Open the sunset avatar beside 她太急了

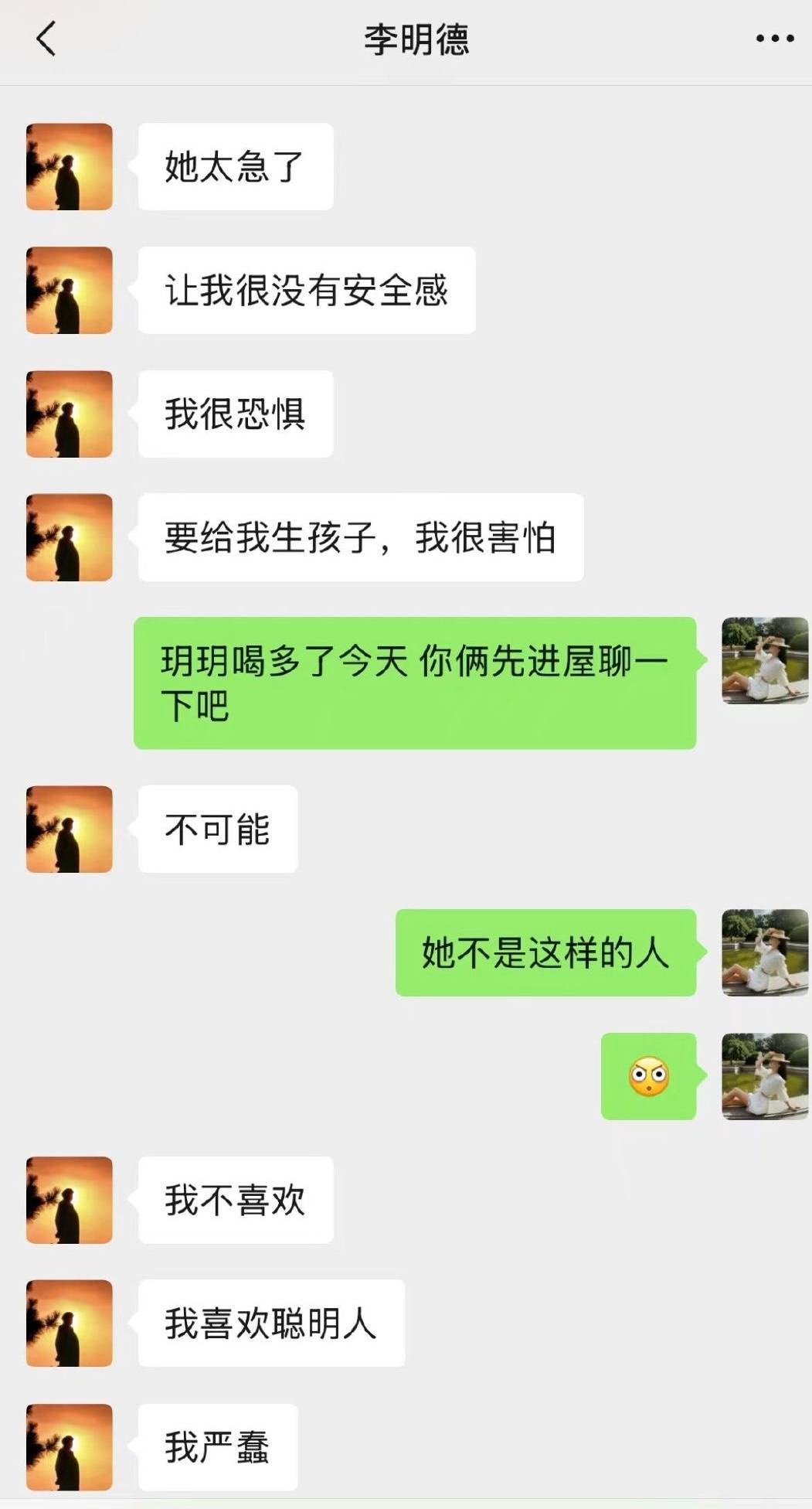tap(70, 167)
